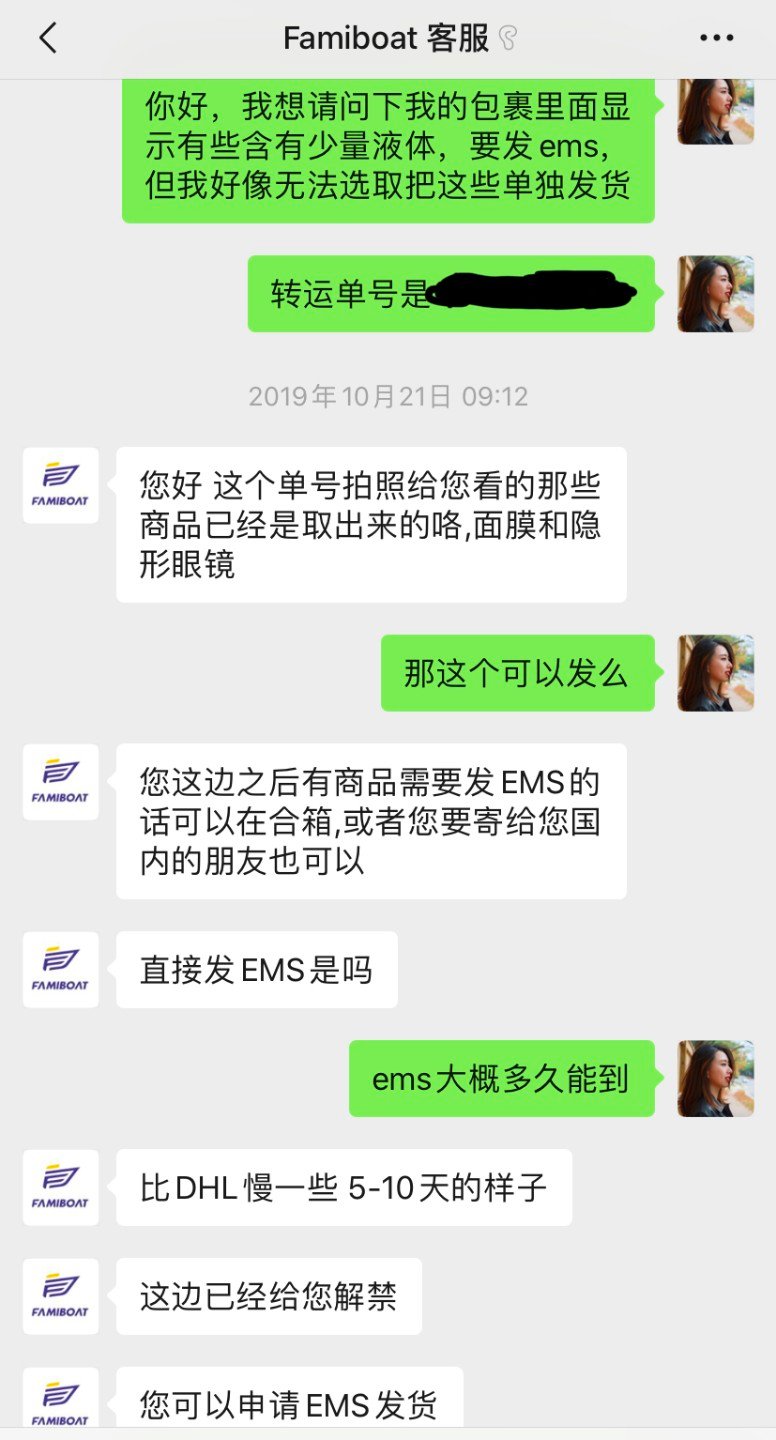Screen dimensions: 776x1440
Task: Tap Famiboat avatar beside "比DHL慢一些" message
Action: pyautogui.click(x=60, y=1187)
